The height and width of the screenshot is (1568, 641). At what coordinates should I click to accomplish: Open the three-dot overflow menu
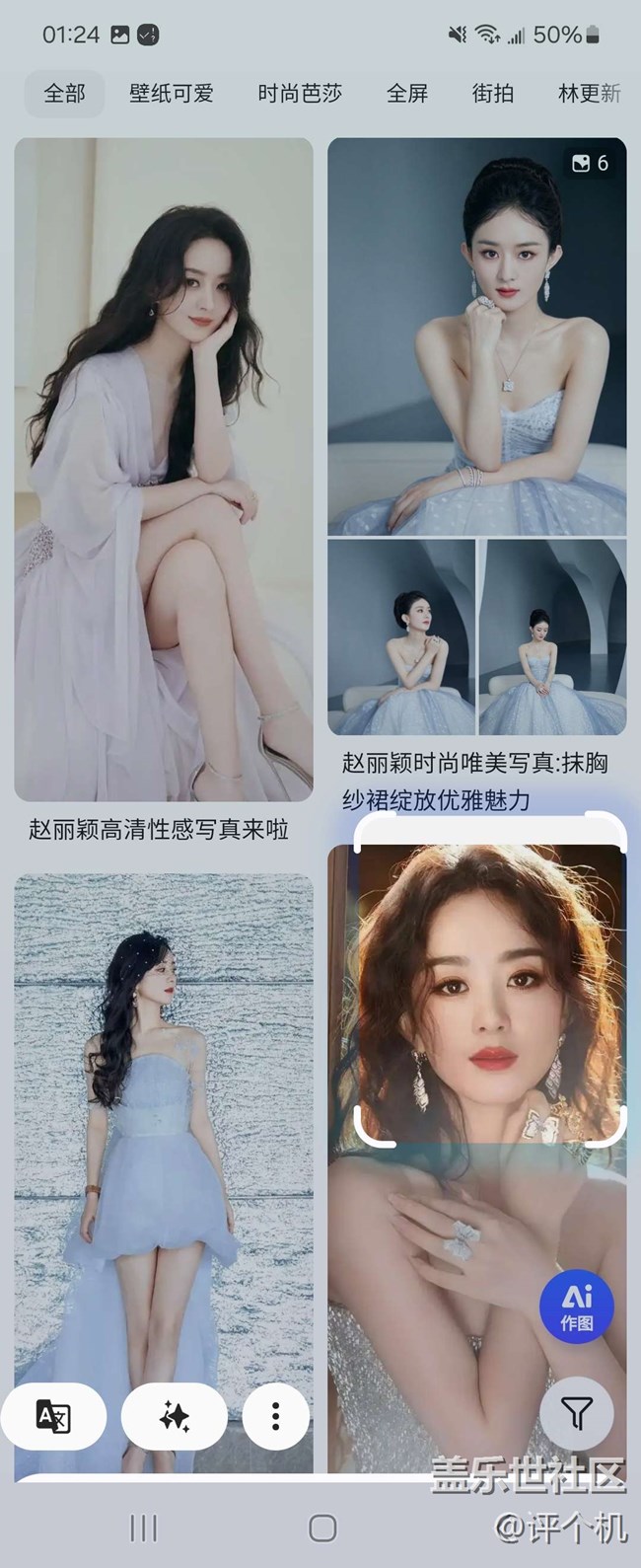[275, 1417]
